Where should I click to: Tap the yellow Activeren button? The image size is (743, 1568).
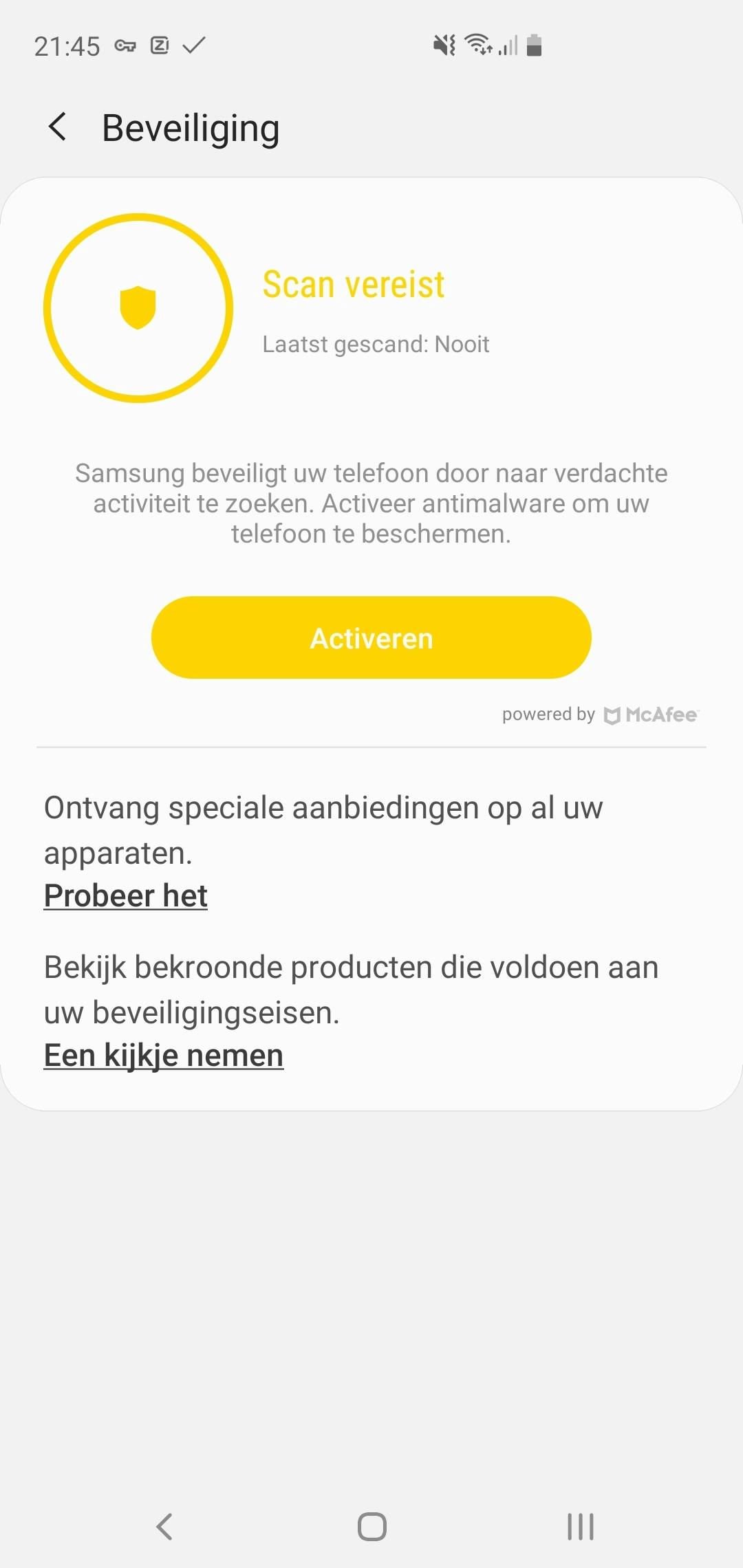pos(371,638)
